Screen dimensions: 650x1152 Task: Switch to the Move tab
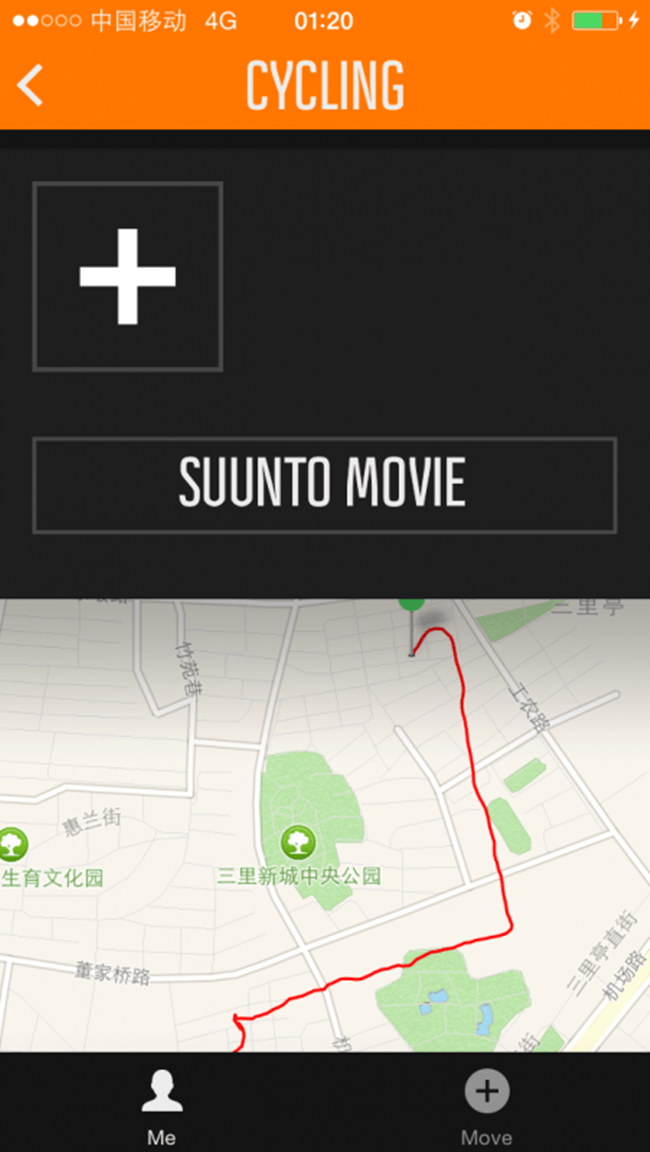(487, 1104)
